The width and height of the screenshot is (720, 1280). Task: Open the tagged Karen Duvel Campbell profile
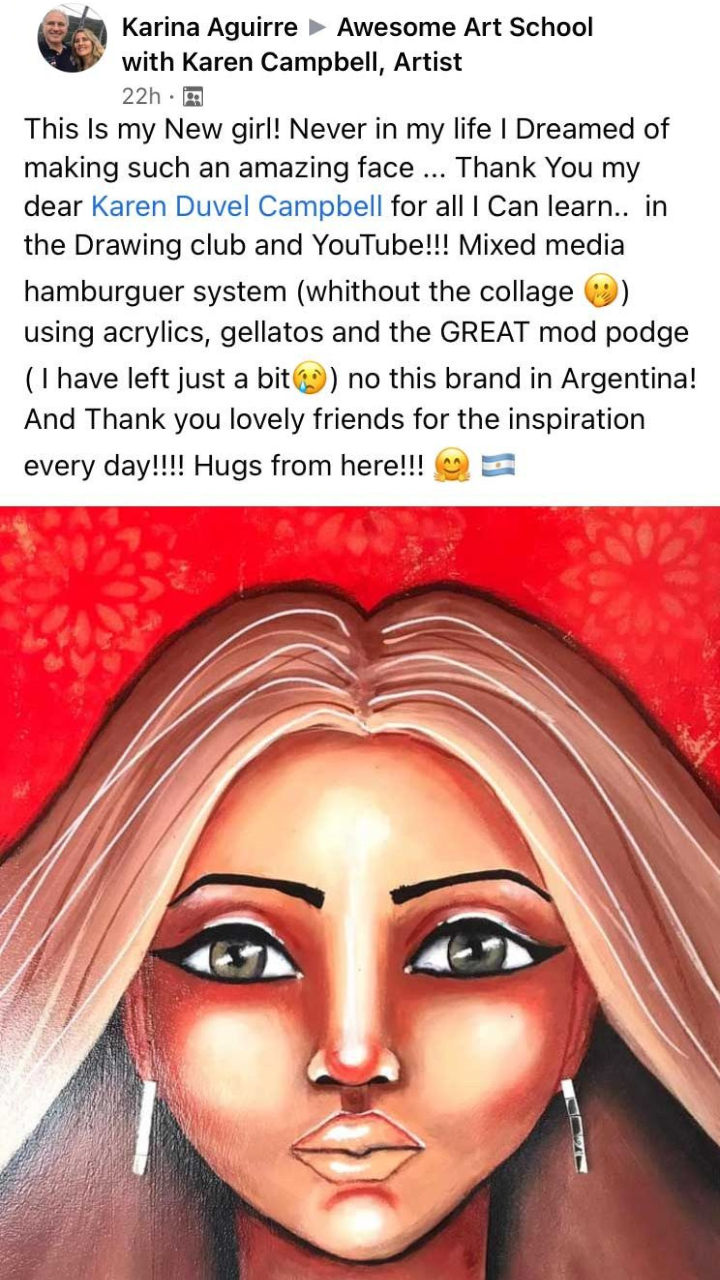(x=237, y=207)
